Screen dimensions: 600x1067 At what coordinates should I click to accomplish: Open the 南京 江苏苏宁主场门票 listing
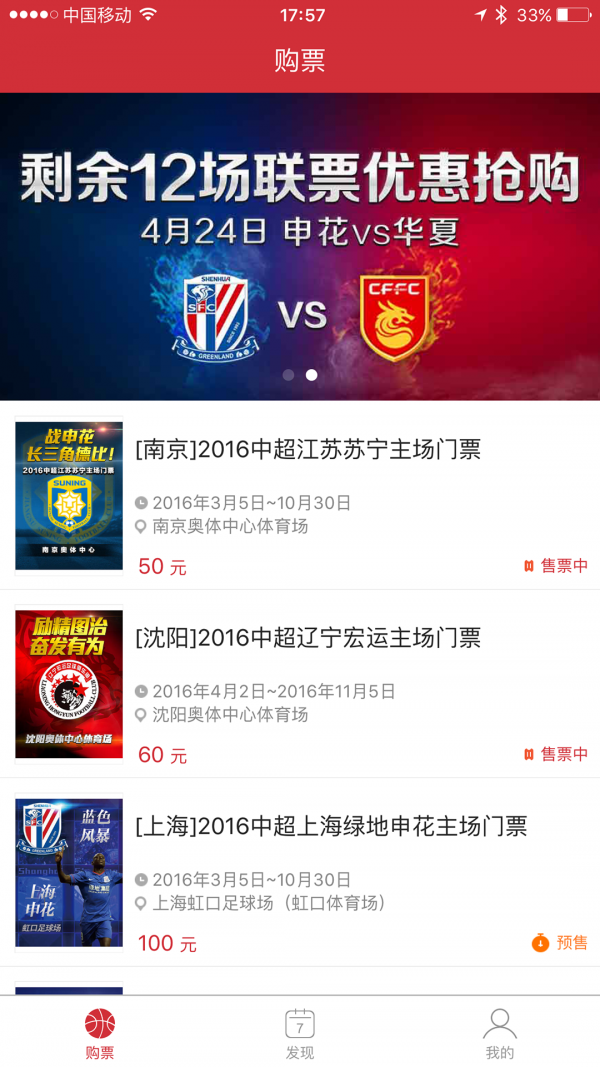click(x=308, y=450)
